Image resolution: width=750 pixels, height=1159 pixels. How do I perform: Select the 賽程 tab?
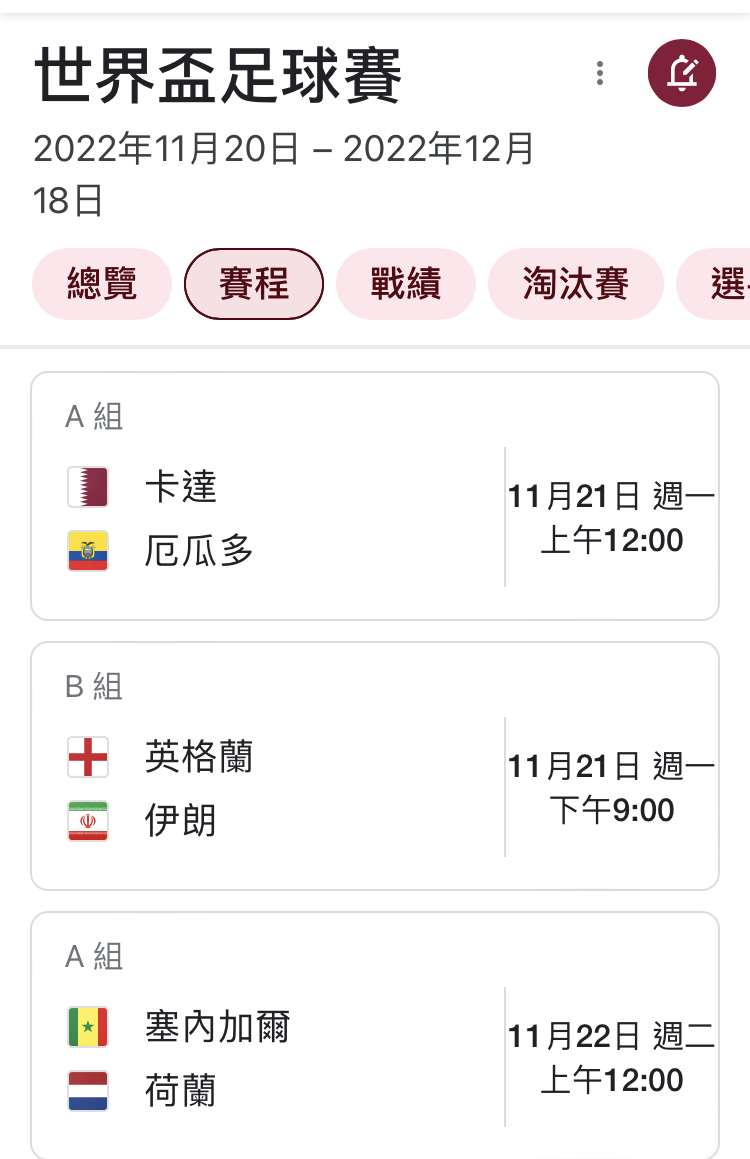coord(254,285)
